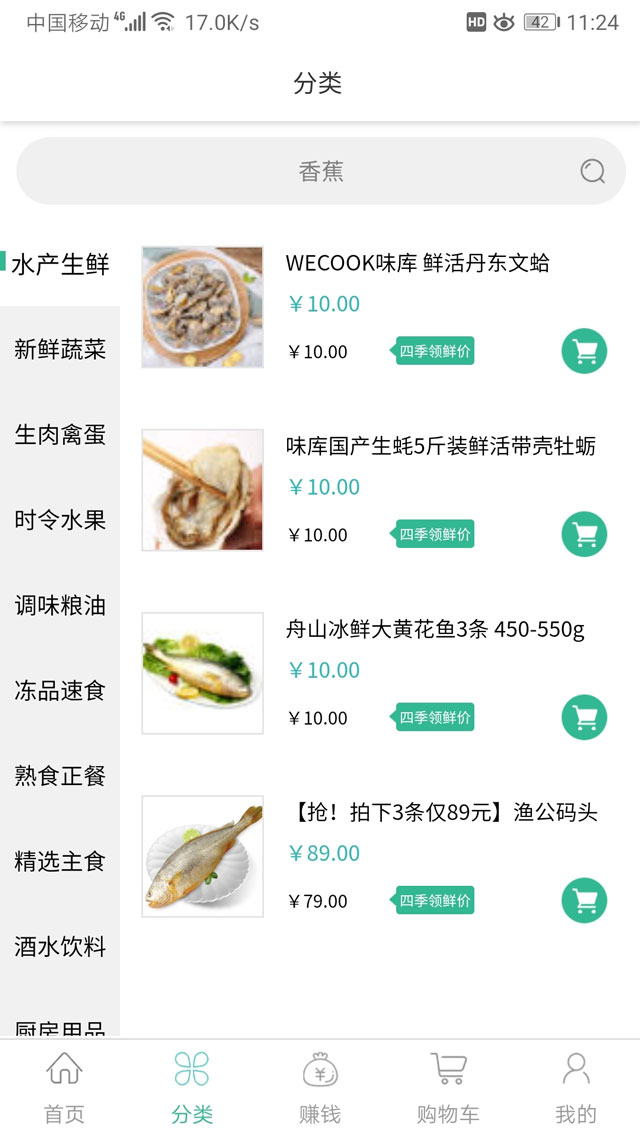This screenshot has height=1138, width=640.
Task: Add 舟山冰鲜大黄花鱼3条 to cart
Action: (x=584, y=717)
